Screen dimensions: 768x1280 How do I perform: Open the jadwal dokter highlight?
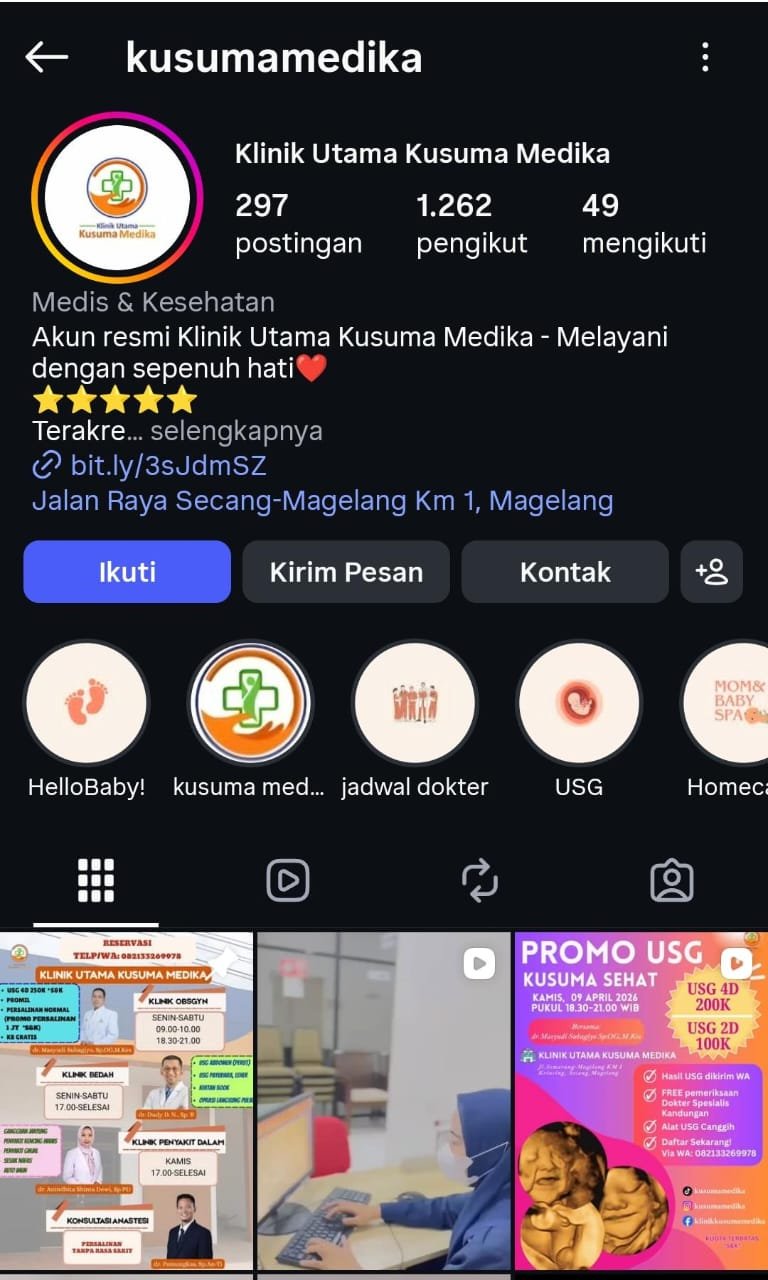(x=414, y=704)
